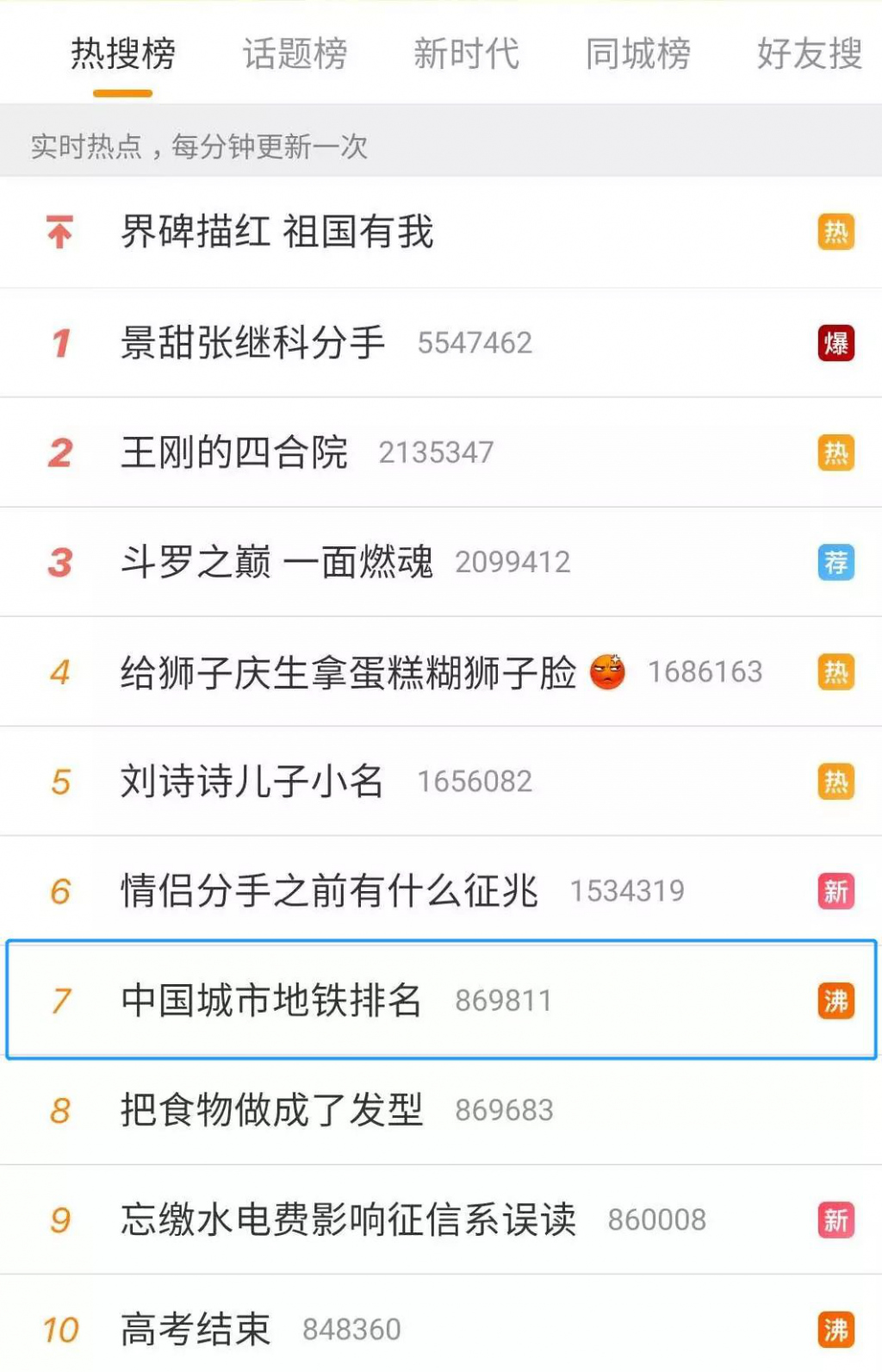
Task: Switch to the 新时代 tab
Action: coord(466,54)
